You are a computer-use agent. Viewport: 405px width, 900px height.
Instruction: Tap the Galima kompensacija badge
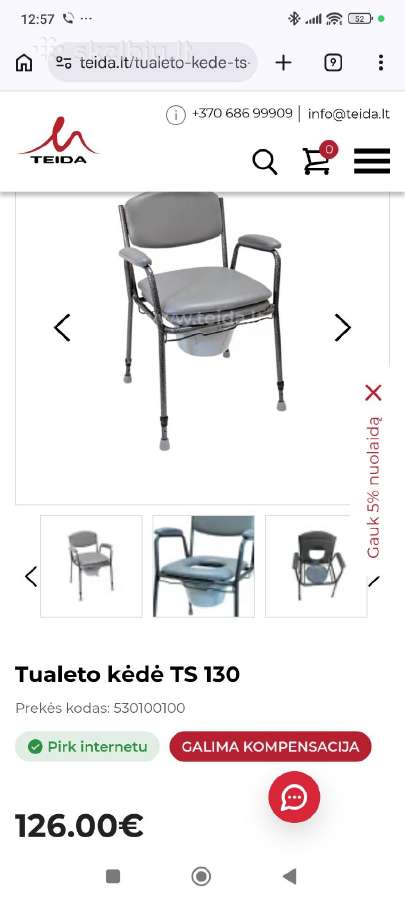270,746
